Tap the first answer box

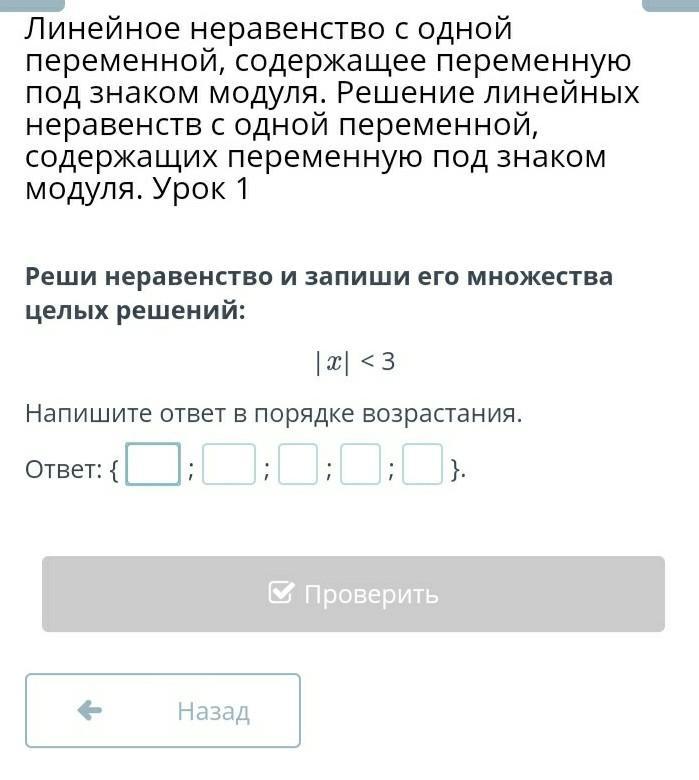pos(153,464)
